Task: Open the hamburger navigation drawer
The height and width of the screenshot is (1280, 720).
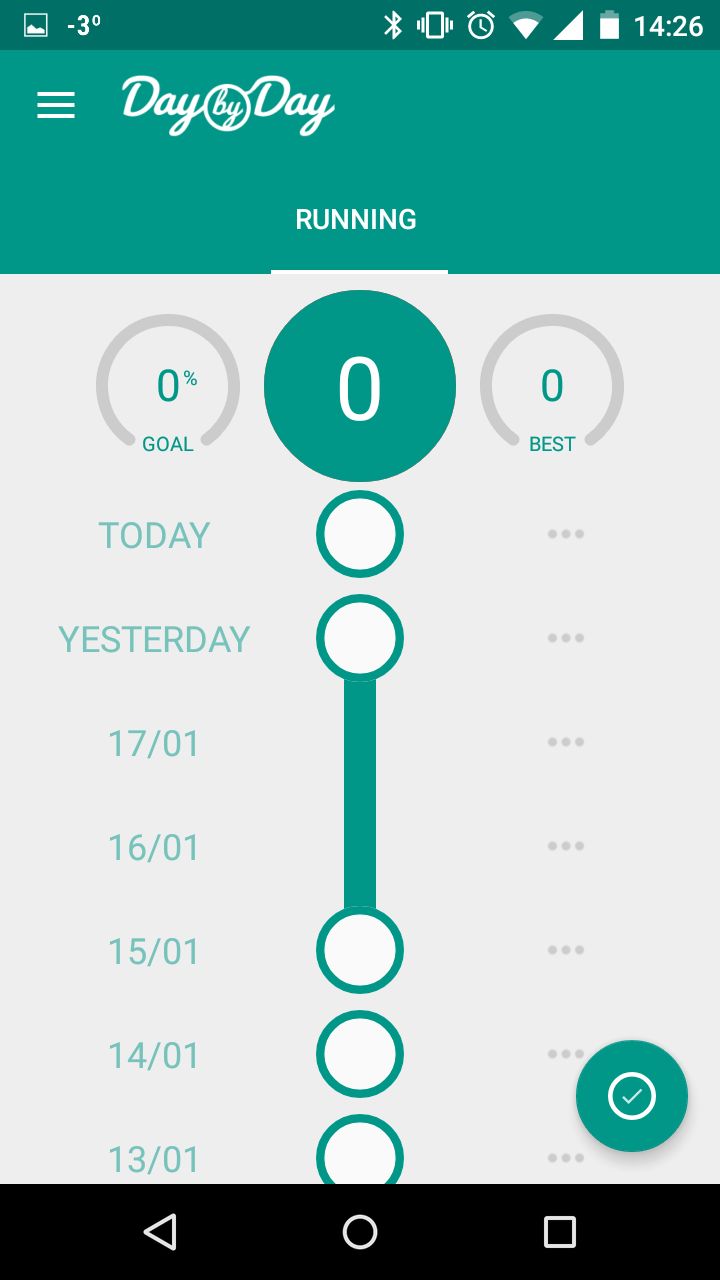Action: (x=56, y=105)
